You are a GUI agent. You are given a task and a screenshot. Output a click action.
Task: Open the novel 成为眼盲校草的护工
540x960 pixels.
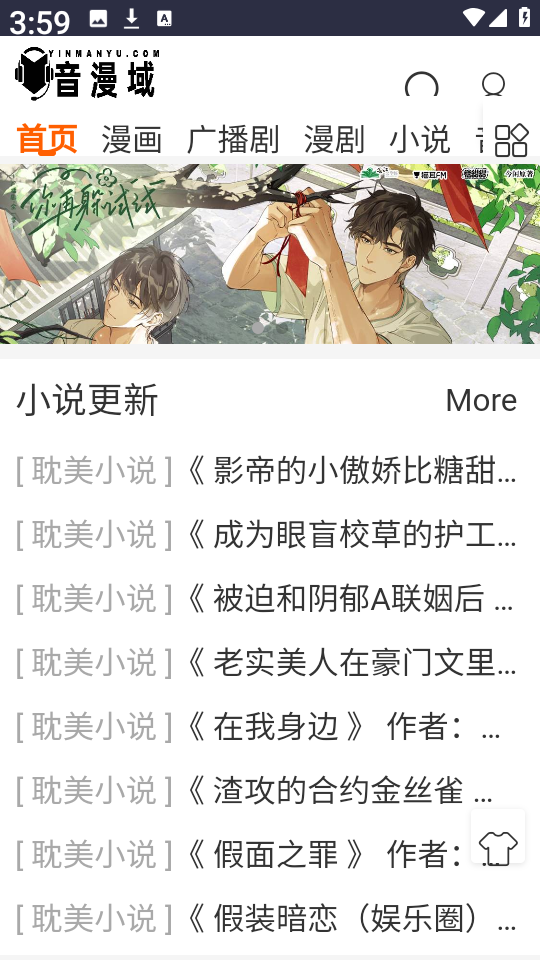tap(266, 534)
